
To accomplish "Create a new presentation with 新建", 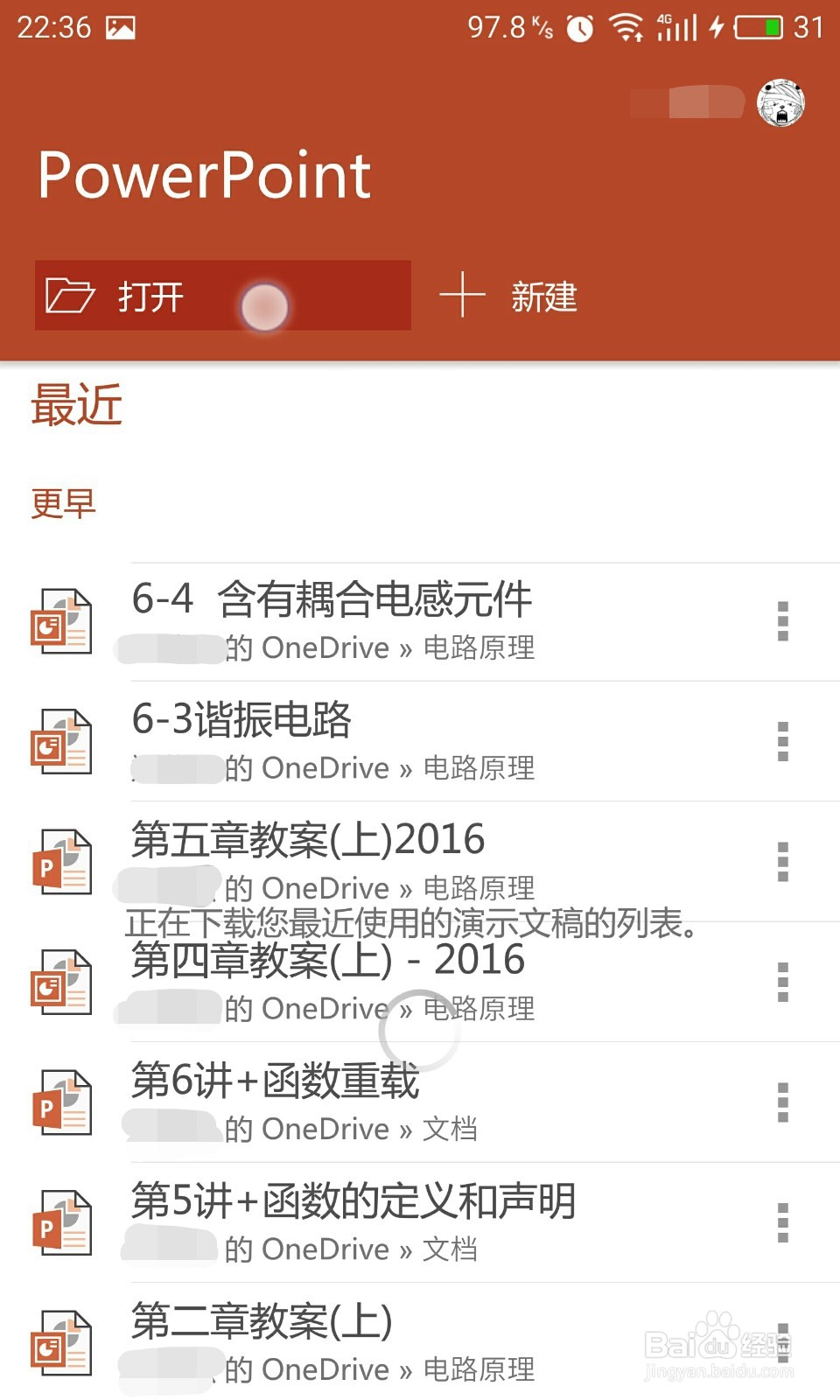I will click(x=509, y=296).
